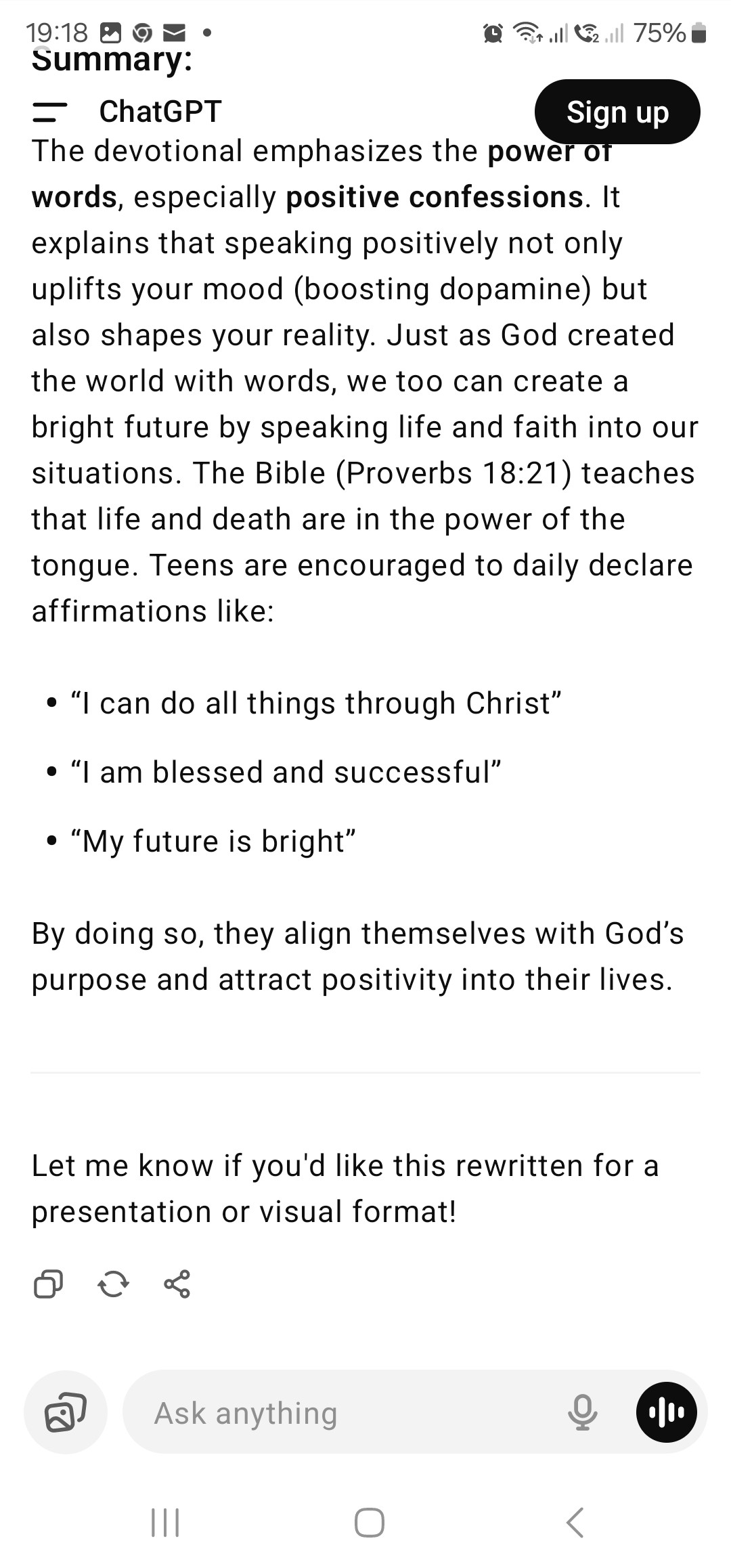The height and width of the screenshot is (1568, 731).
Task: Go back using the system back button
Action: point(574,1523)
